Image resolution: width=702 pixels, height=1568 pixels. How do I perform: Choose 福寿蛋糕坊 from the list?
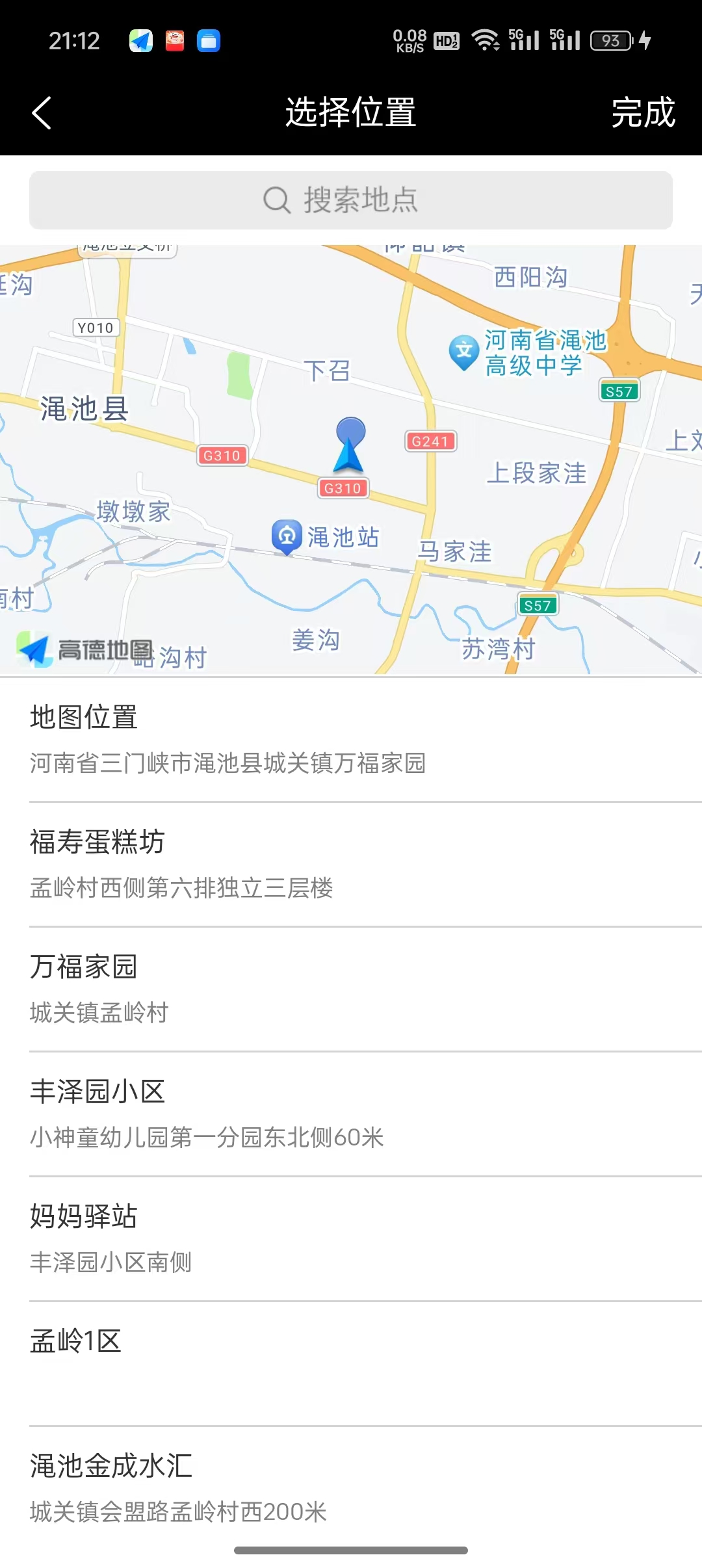tap(351, 865)
